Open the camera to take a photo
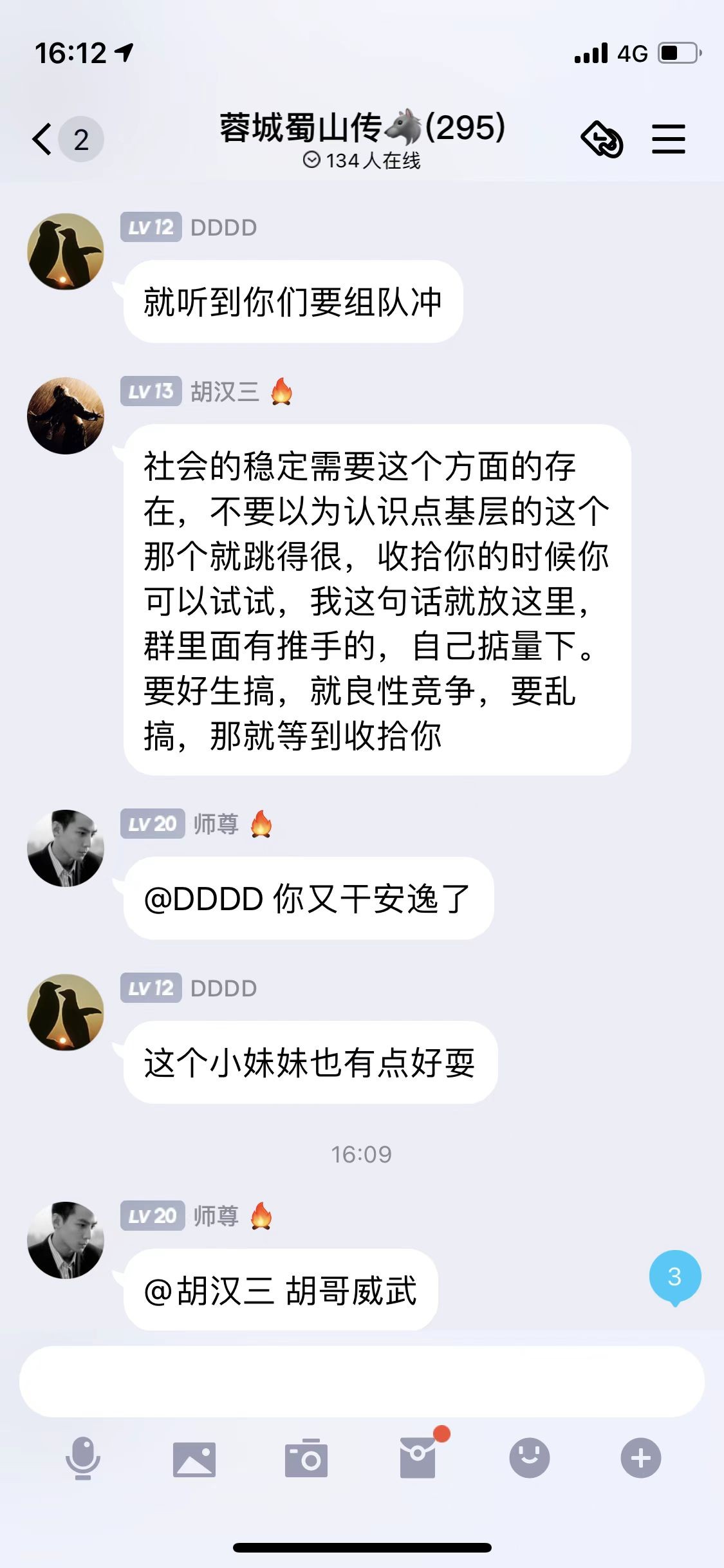Viewport: 724px width, 1568px height. tap(306, 1459)
